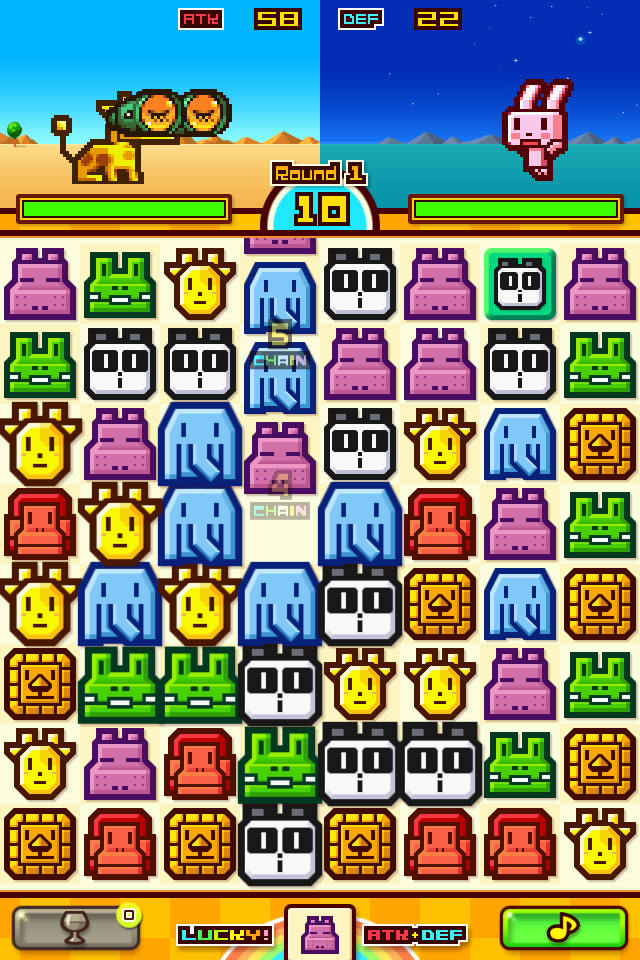Use the glass item button
640x960 pixels.
(76, 928)
